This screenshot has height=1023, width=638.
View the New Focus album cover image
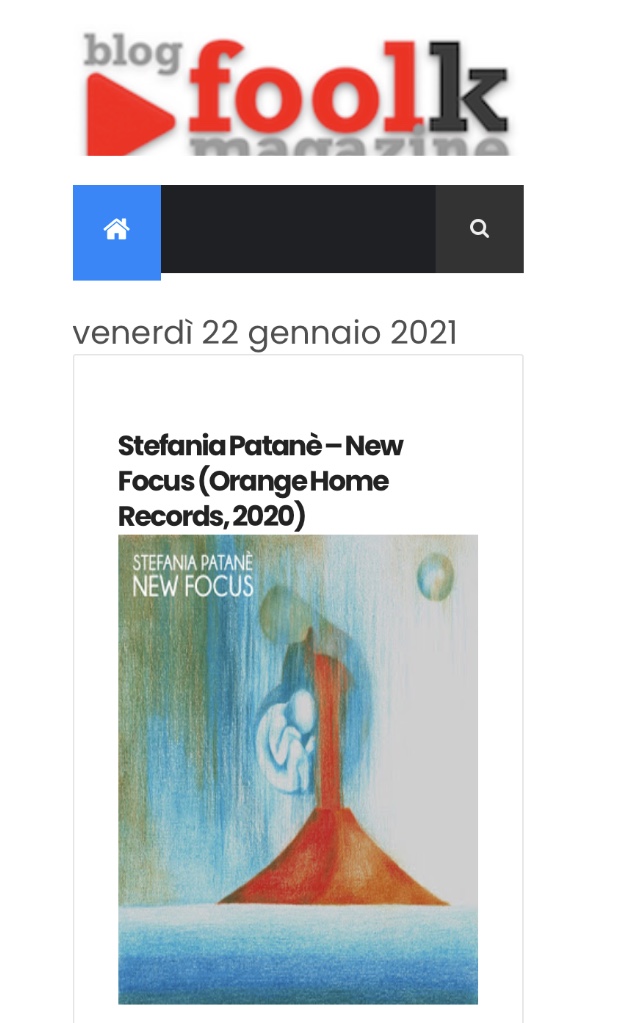pos(297,768)
